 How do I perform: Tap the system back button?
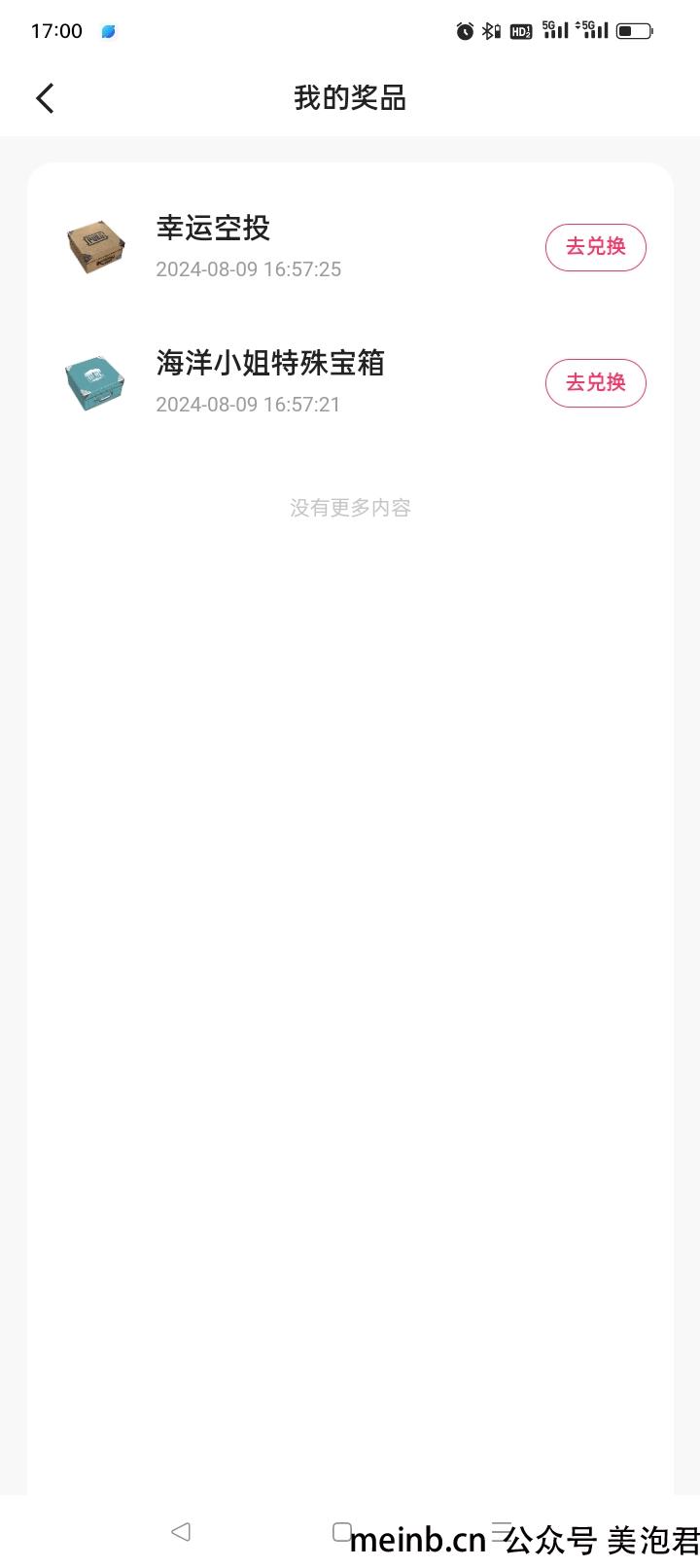coord(181,1532)
